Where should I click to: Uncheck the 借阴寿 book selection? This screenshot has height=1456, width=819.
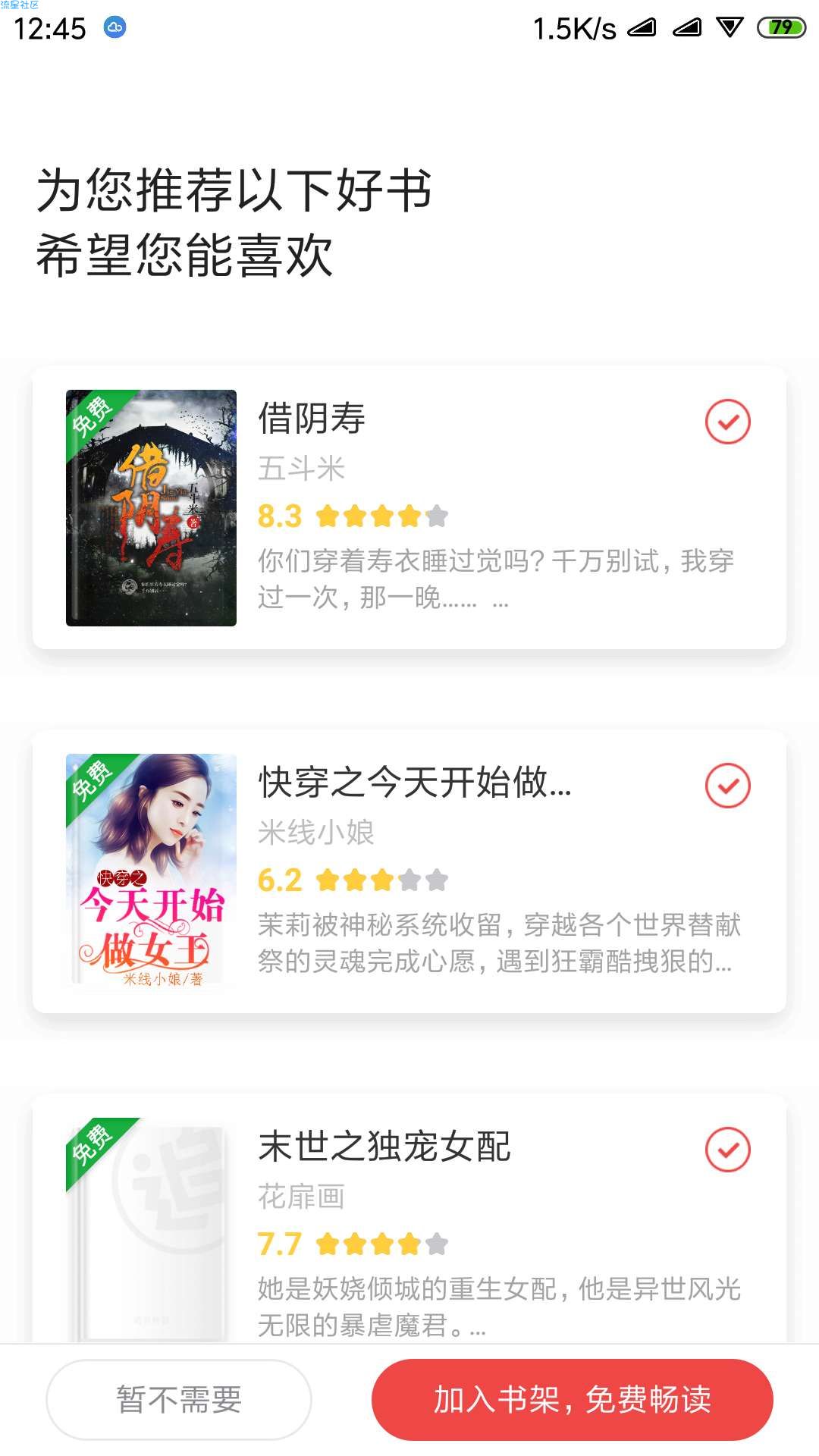point(727,422)
